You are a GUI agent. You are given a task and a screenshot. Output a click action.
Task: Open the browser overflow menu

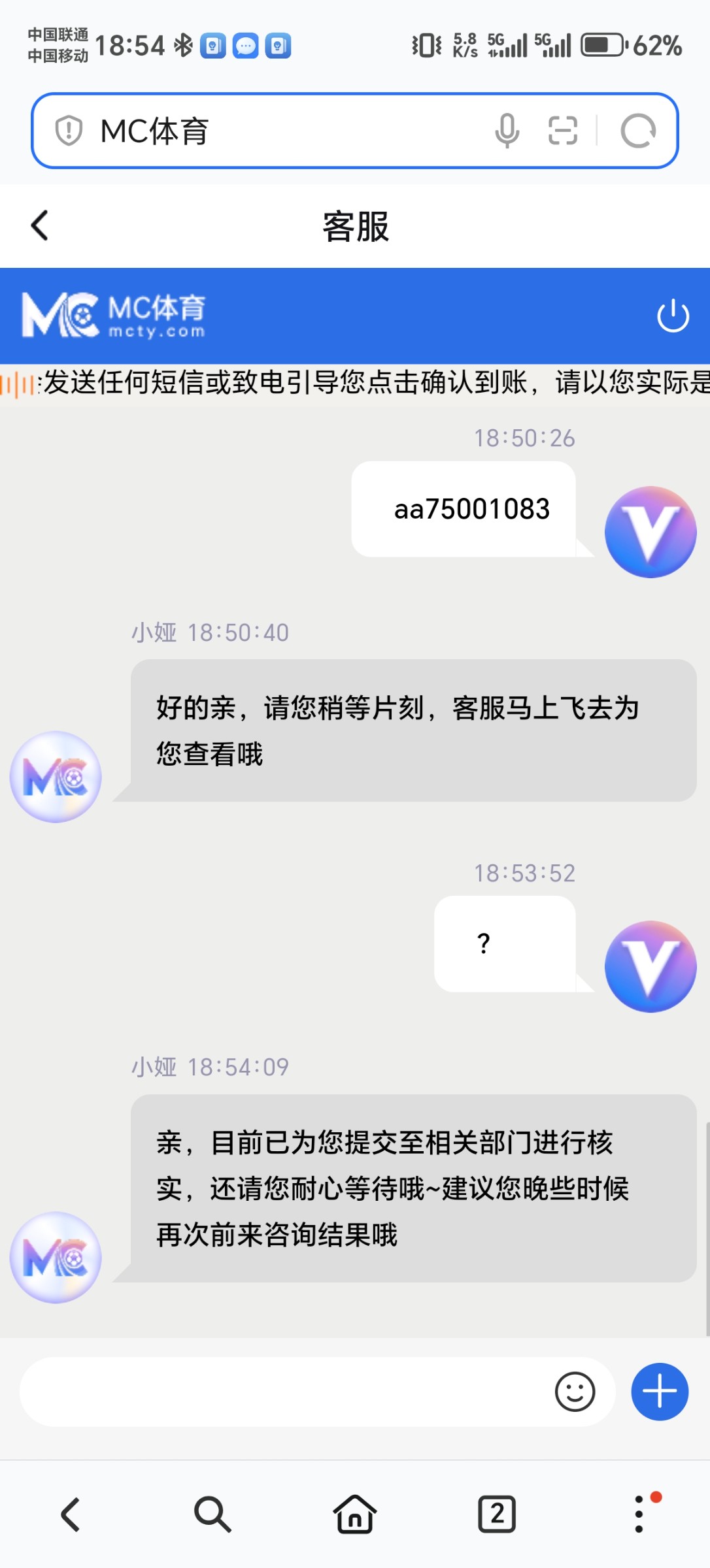point(639,1514)
